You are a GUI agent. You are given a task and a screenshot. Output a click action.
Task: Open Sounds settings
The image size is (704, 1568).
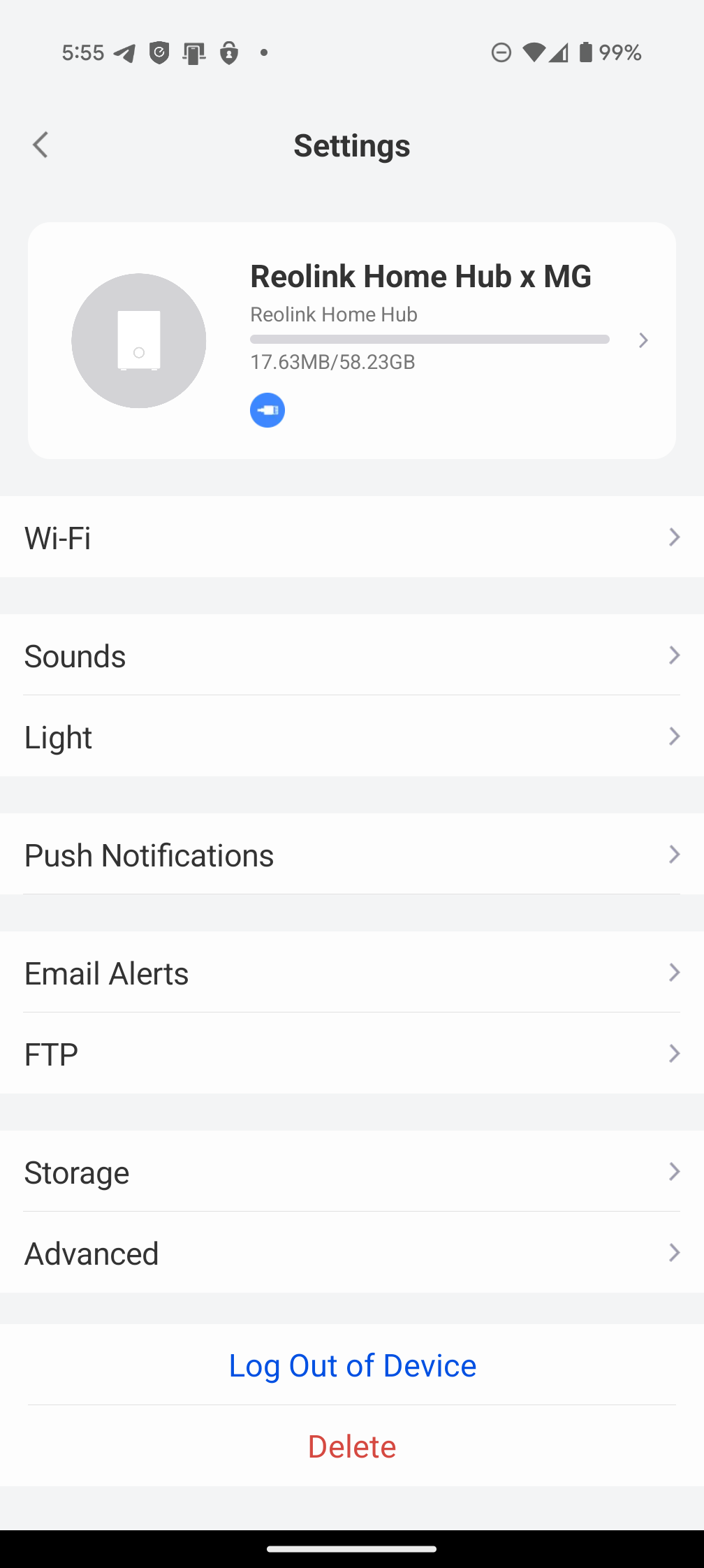pos(352,655)
